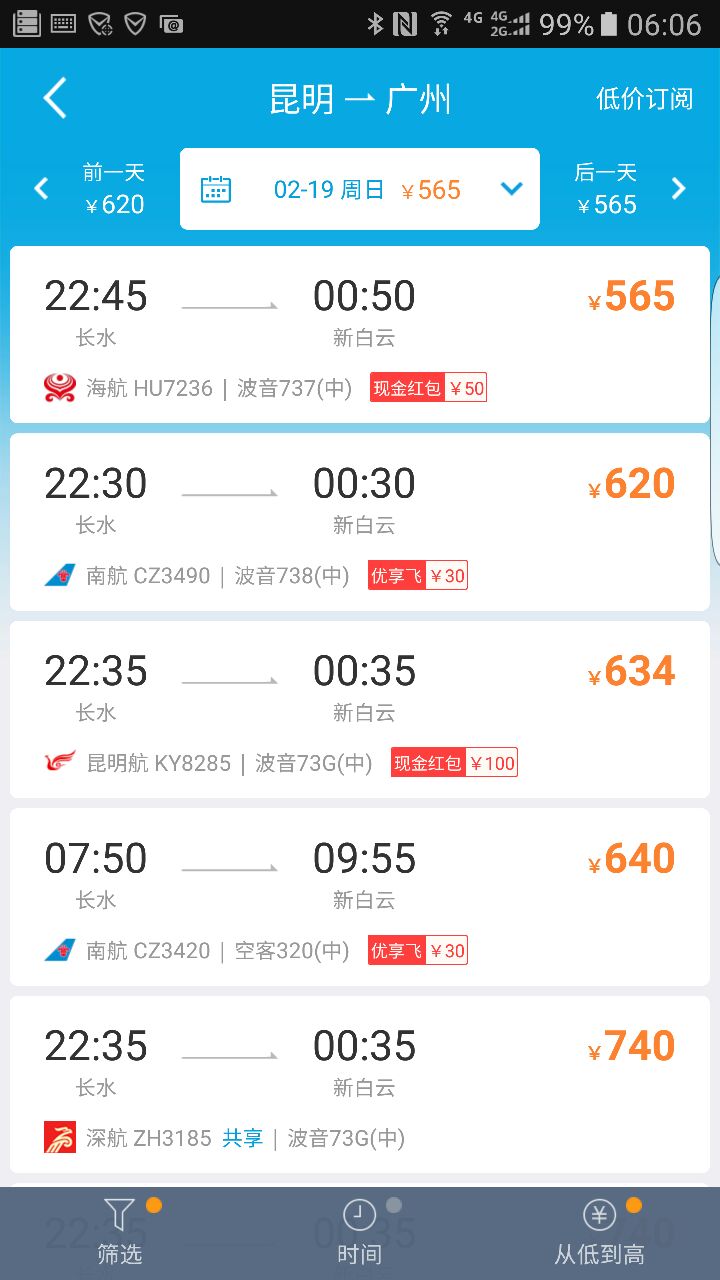Select the next day at ¥565
This screenshot has width=720, height=1280.
pyautogui.click(x=630, y=189)
